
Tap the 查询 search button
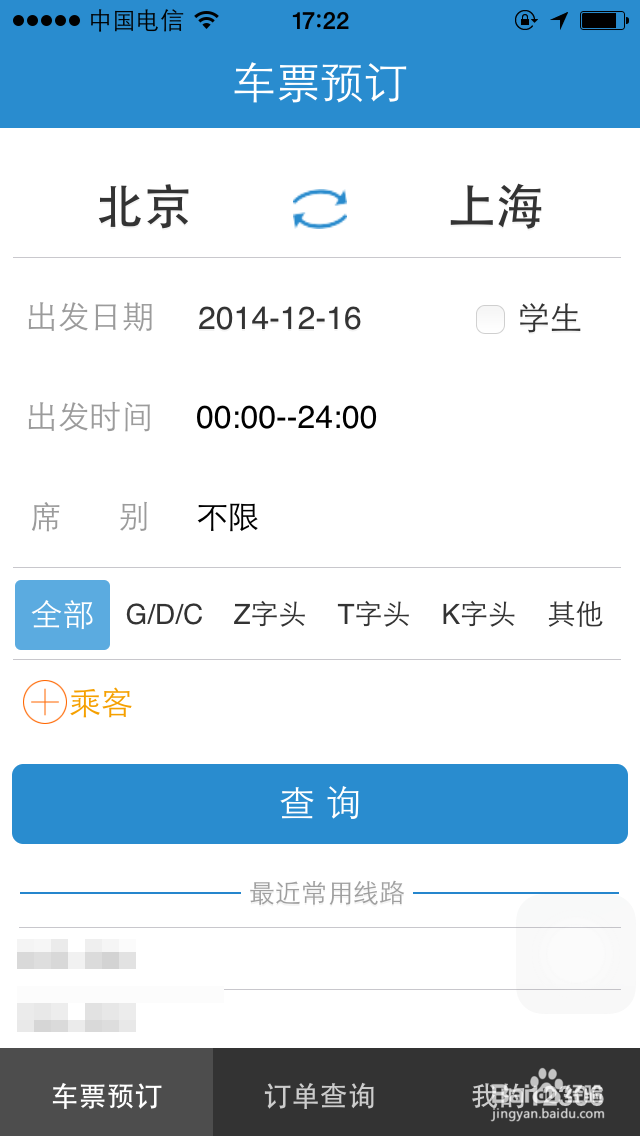pos(320,803)
